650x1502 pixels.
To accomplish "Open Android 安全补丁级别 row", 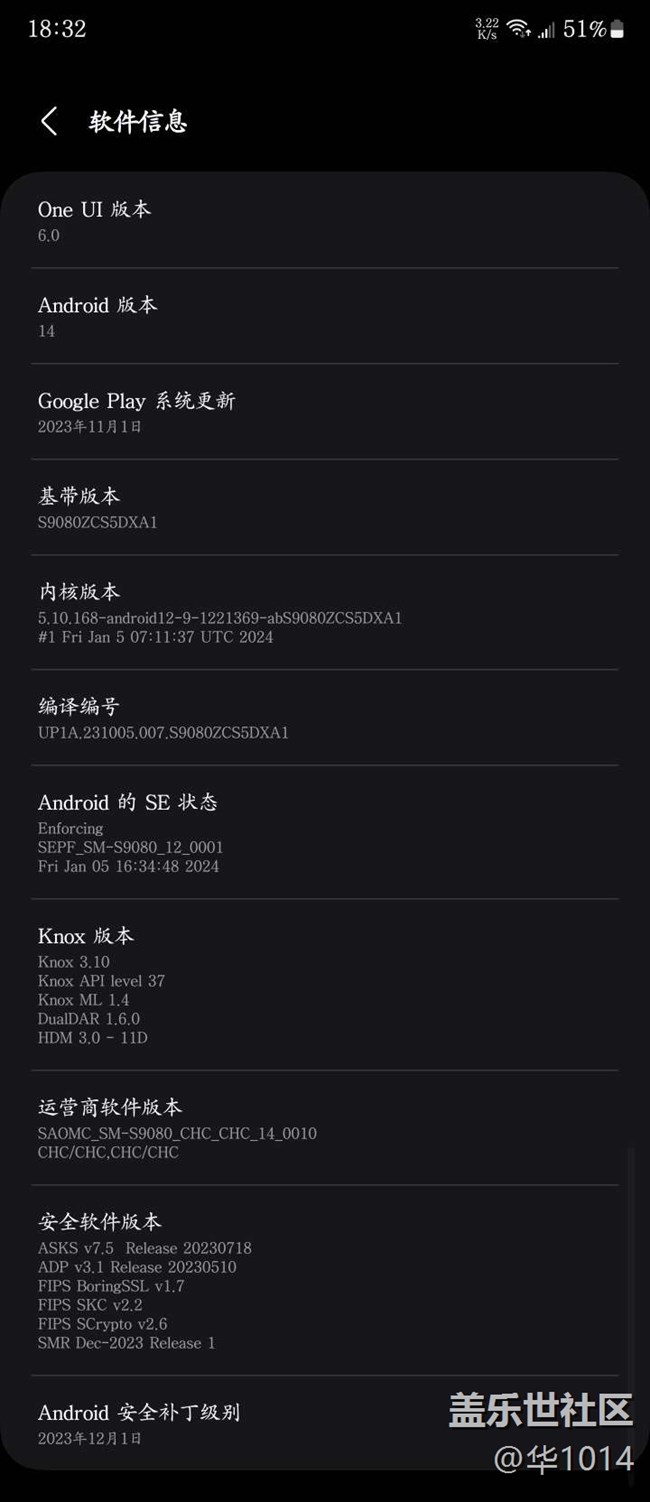I will pos(240,1423).
